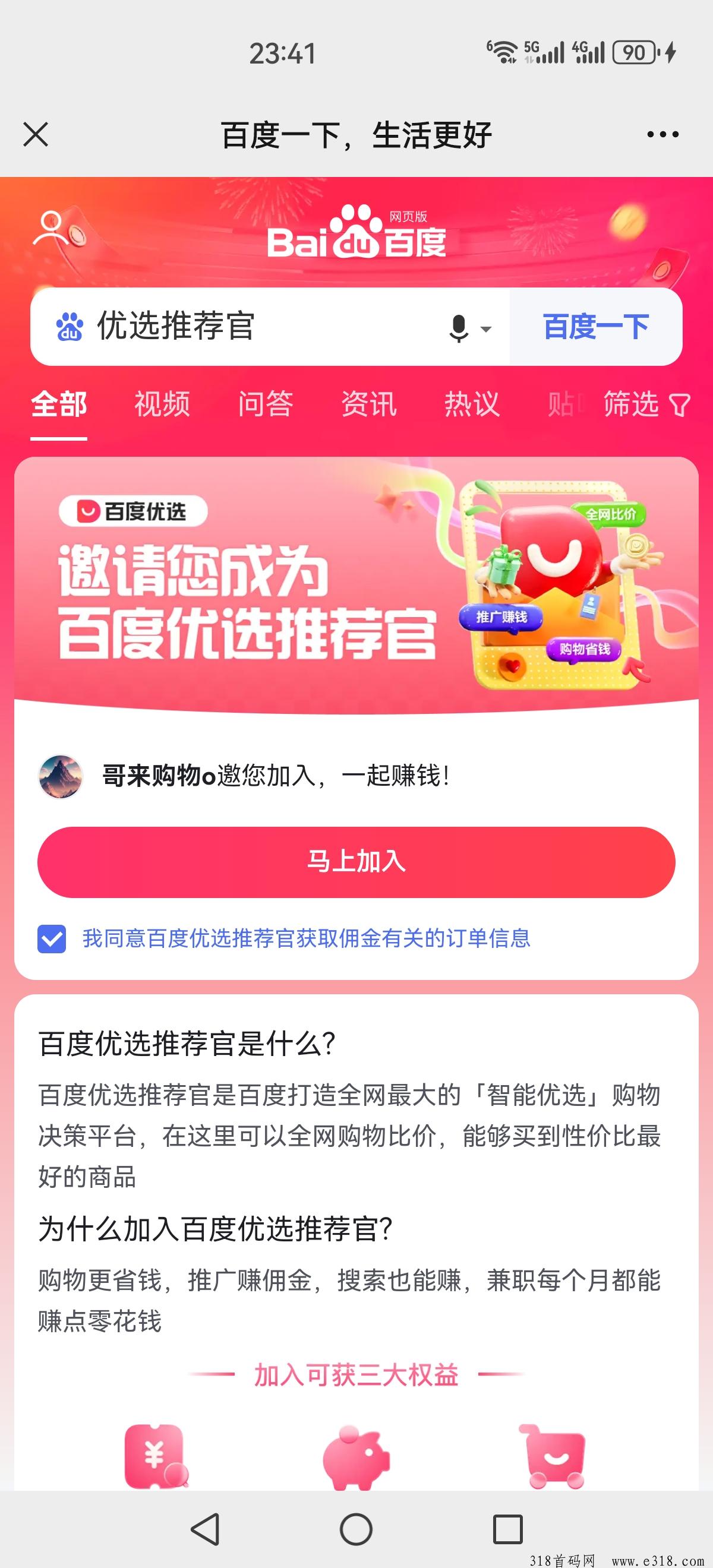This screenshot has height=1568, width=713.
Task: Select the 全部 results tab
Action: tap(59, 404)
